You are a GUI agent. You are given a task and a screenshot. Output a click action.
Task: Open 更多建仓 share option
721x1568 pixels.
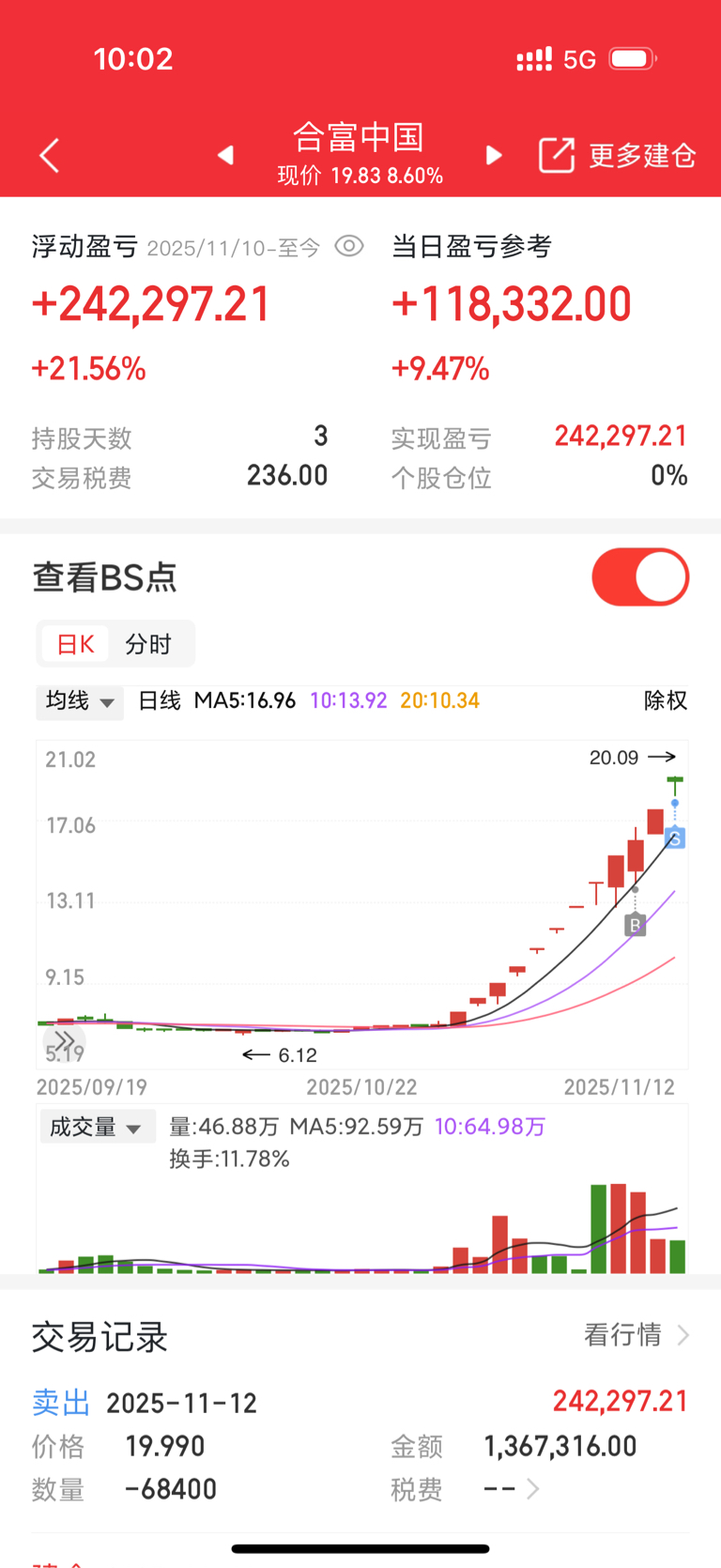(617, 156)
